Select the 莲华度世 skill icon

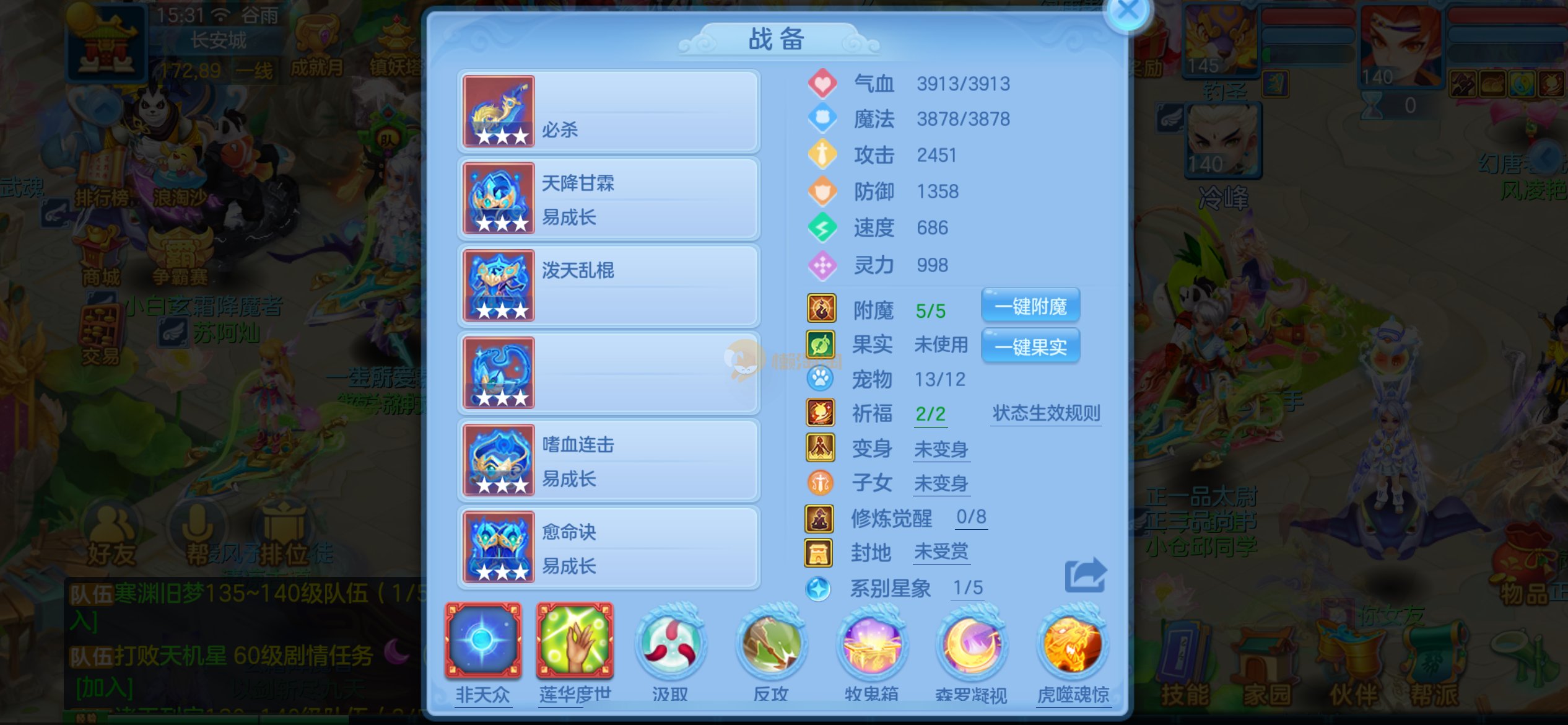point(575,641)
